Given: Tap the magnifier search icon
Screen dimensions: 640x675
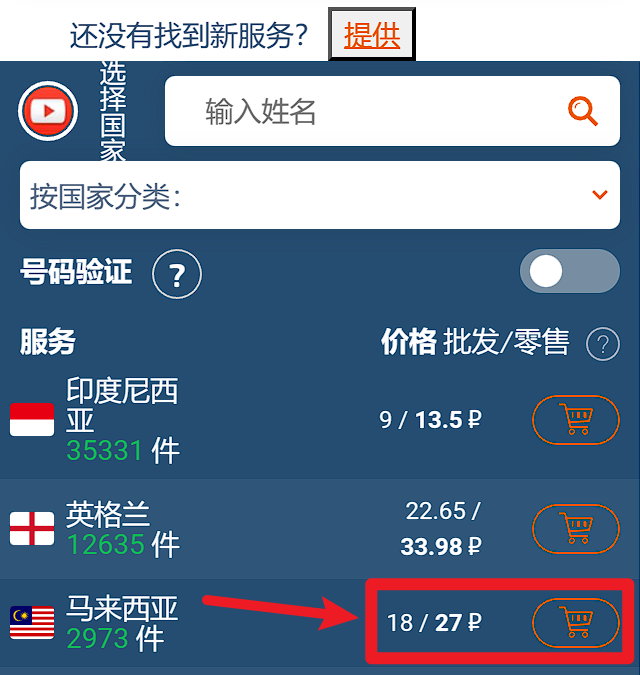Looking at the screenshot, I should (x=582, y=111).
